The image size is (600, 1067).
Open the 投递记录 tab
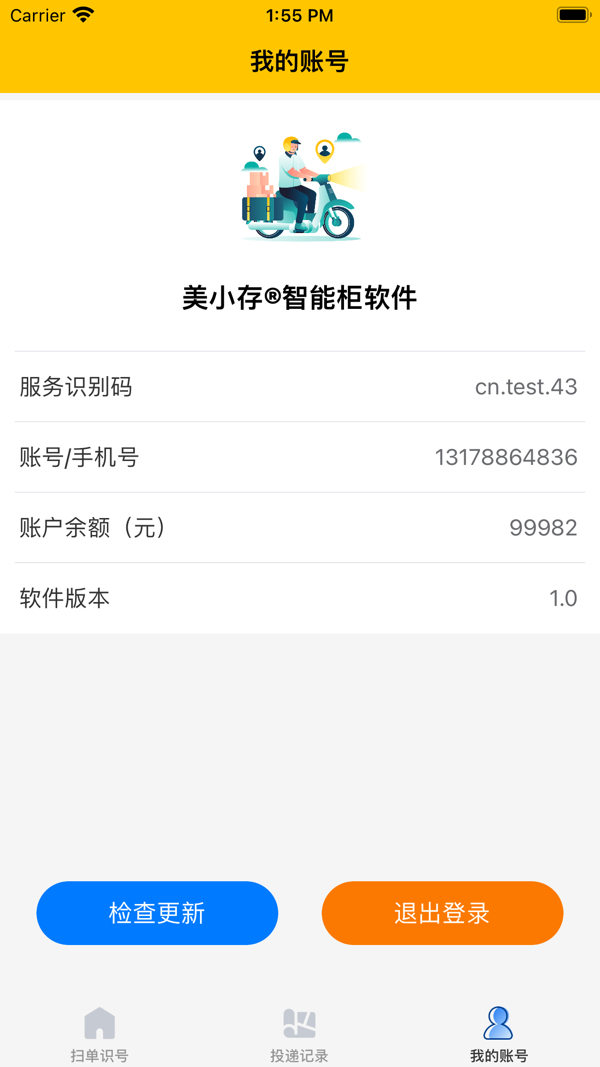(x=299, y=1034)
